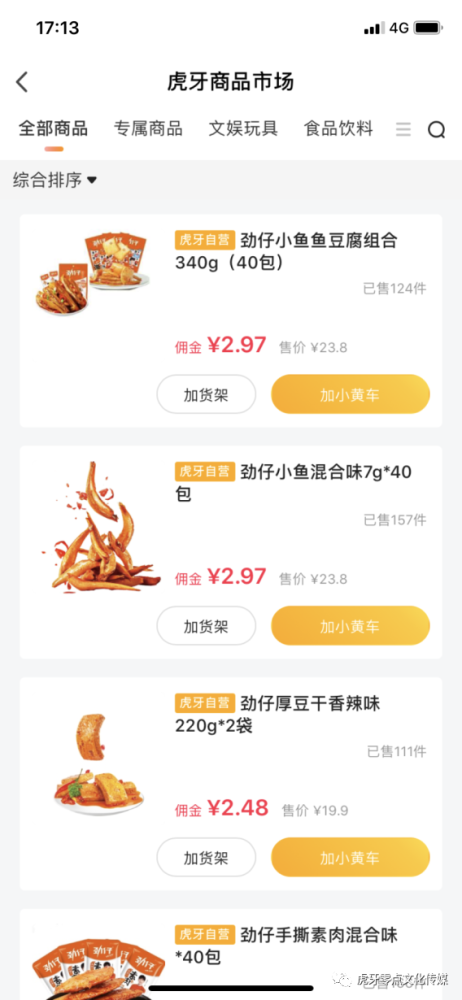Go back using the back arrow
Screen dimensions: 462x1000
point(22,82)
